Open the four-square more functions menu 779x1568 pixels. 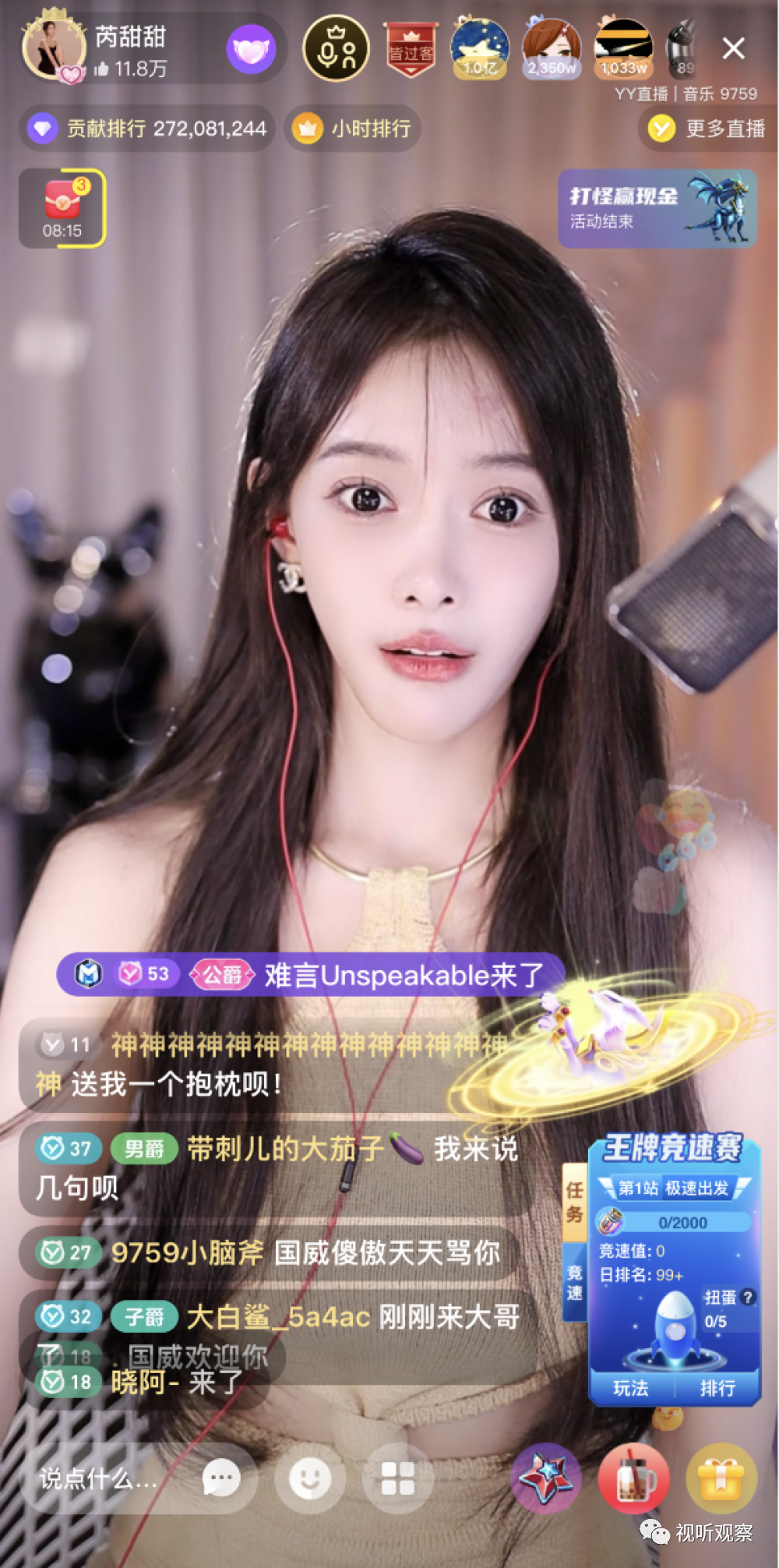[398, 1478]
